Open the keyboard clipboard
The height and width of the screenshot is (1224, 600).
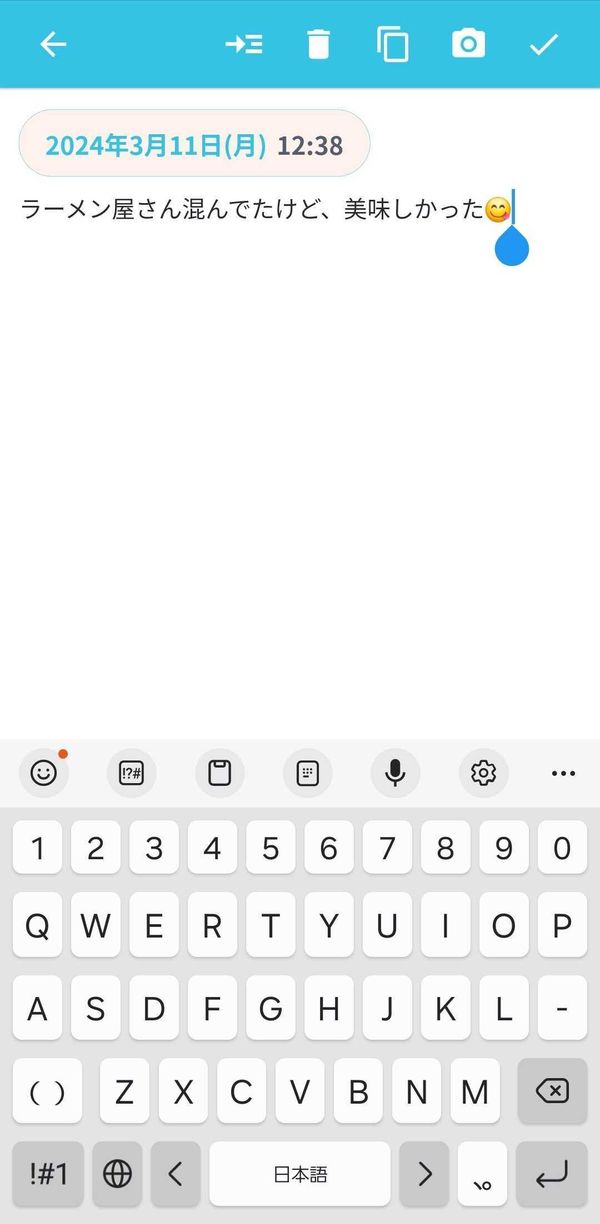[220, 773]
